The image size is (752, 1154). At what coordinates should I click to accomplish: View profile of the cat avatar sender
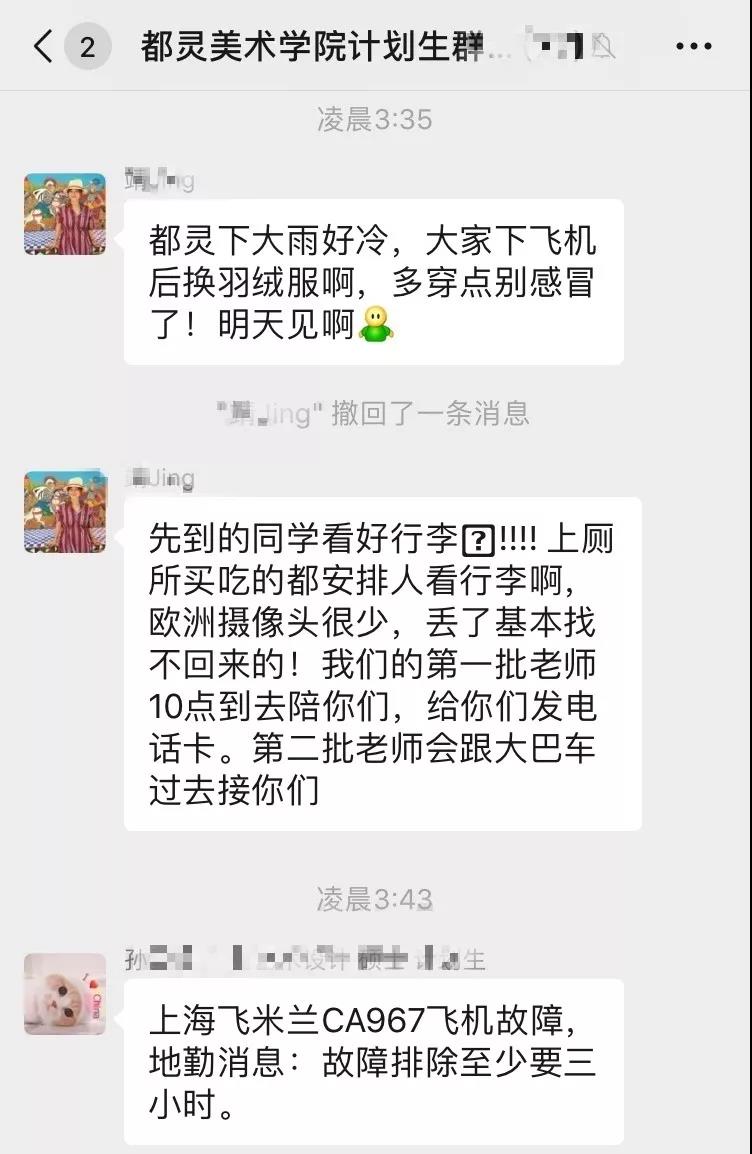[65, 993]
